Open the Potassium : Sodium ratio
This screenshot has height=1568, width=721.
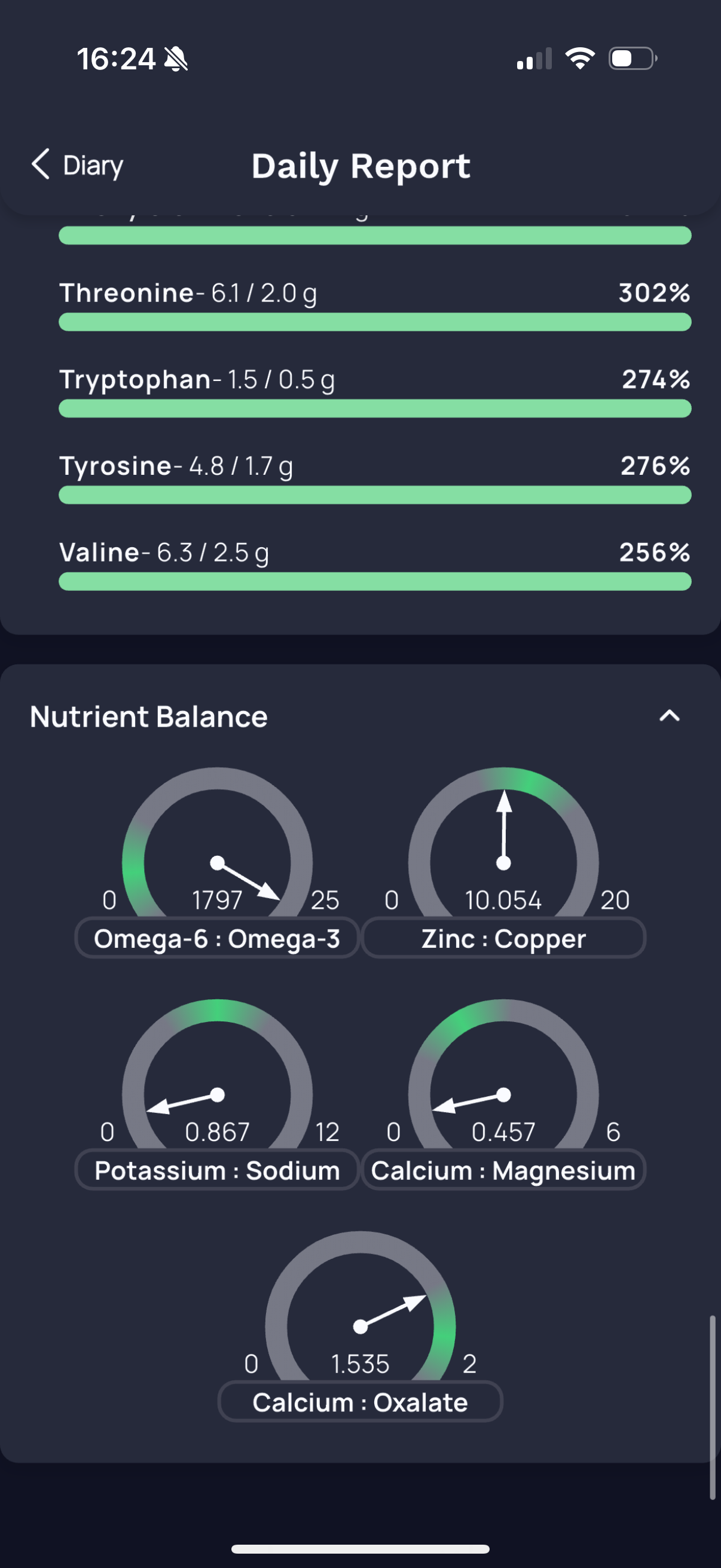click(x=217, y=1169)
